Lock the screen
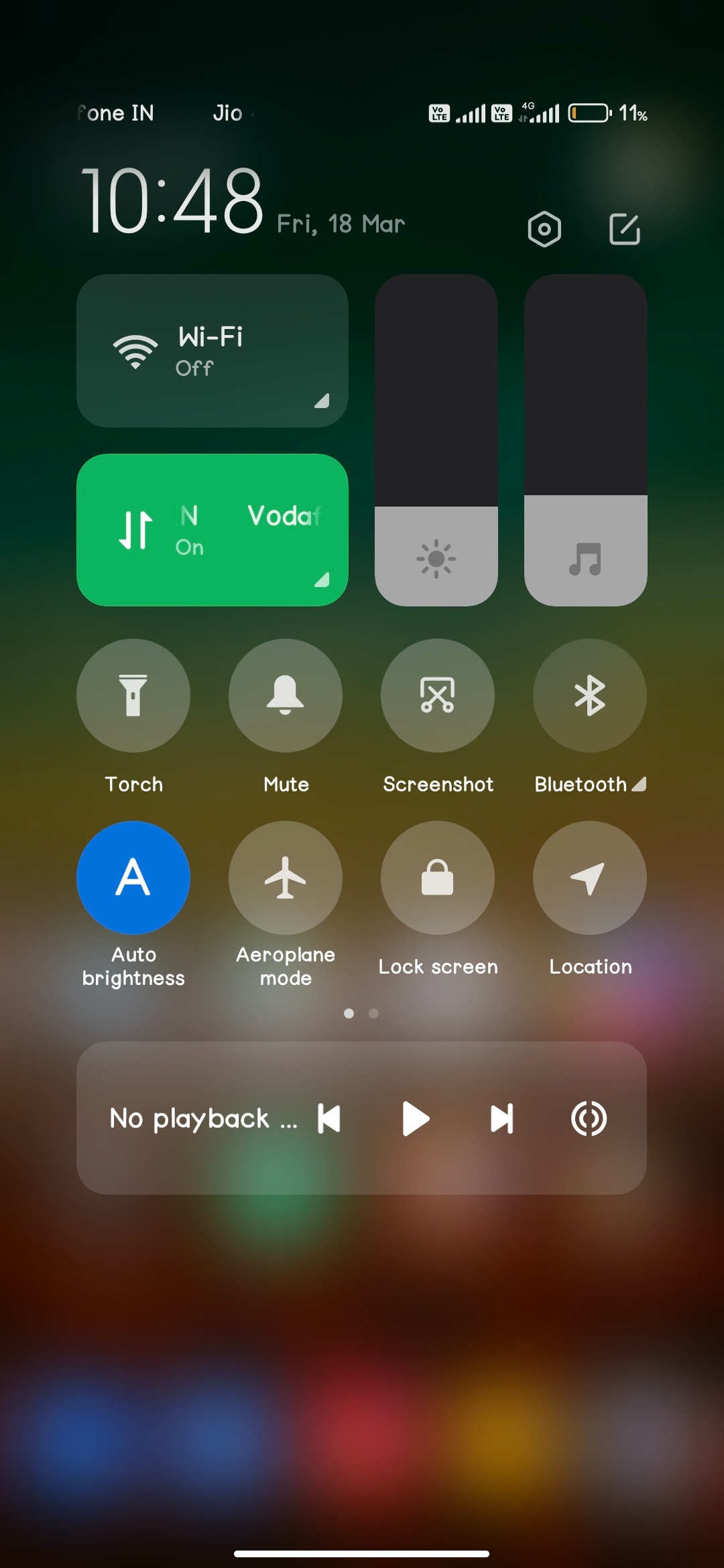 (x=437, y=877)
